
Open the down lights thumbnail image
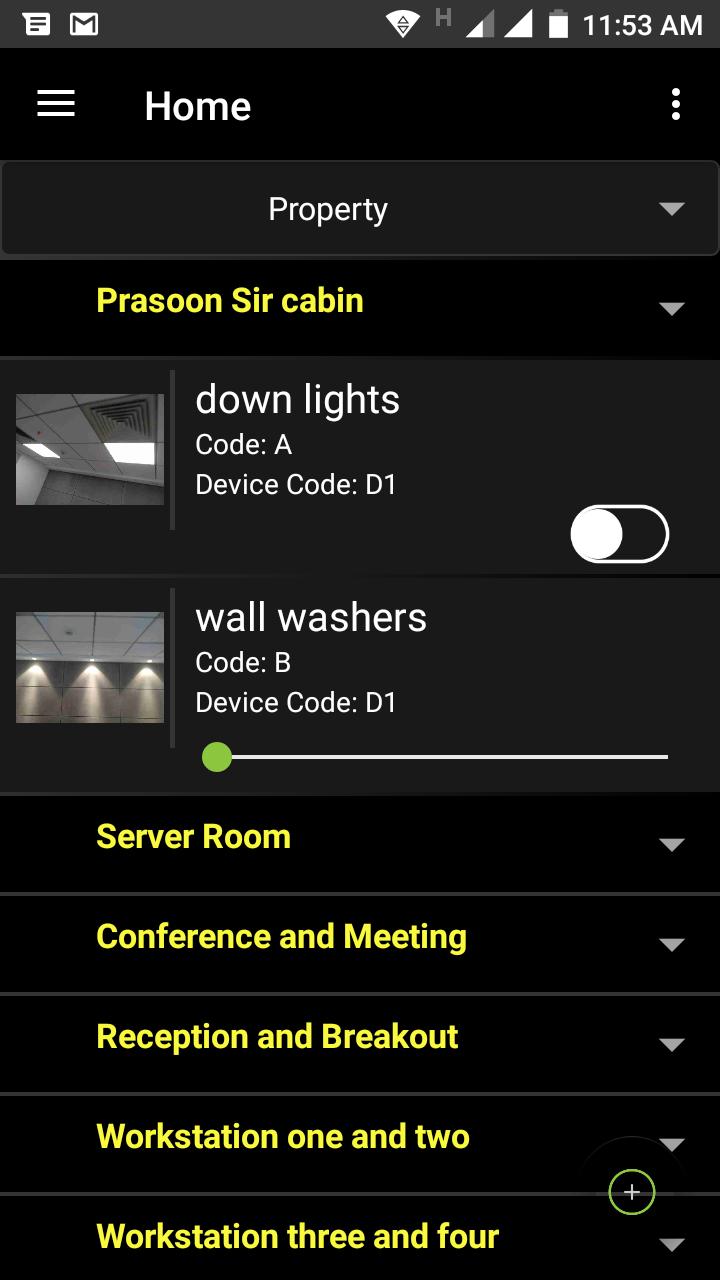point(90,449)
